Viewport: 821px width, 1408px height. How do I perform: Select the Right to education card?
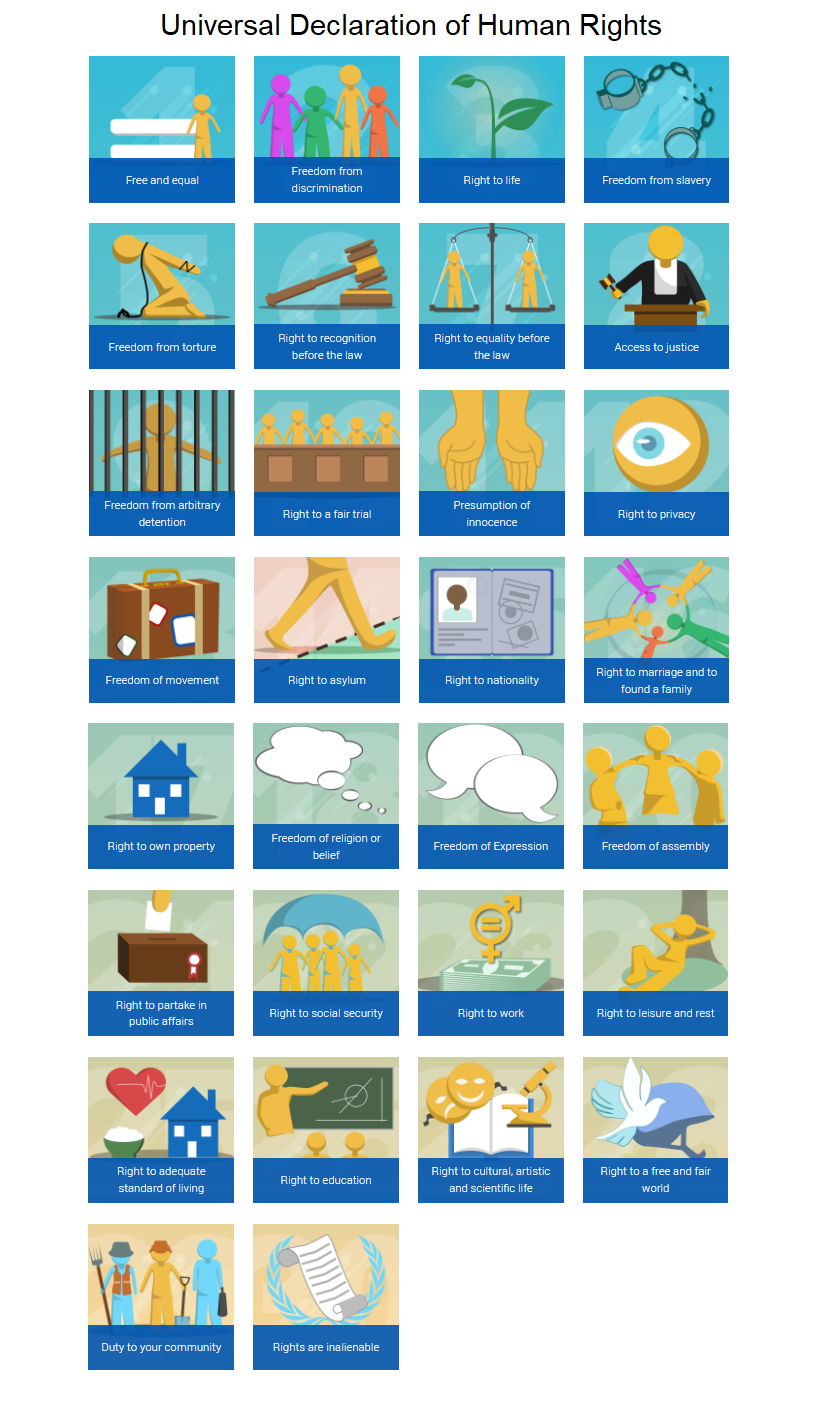(326, 1130)
